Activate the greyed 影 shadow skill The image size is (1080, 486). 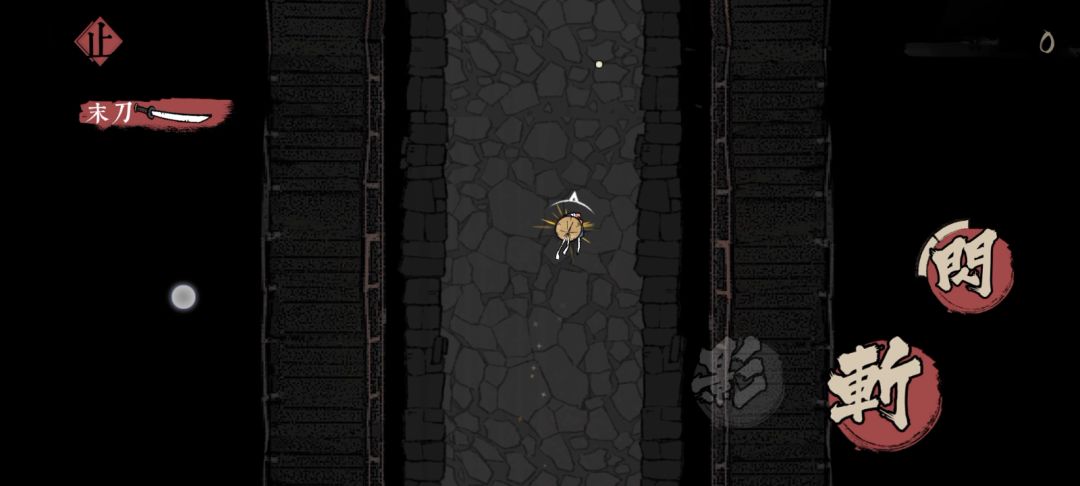738,381
